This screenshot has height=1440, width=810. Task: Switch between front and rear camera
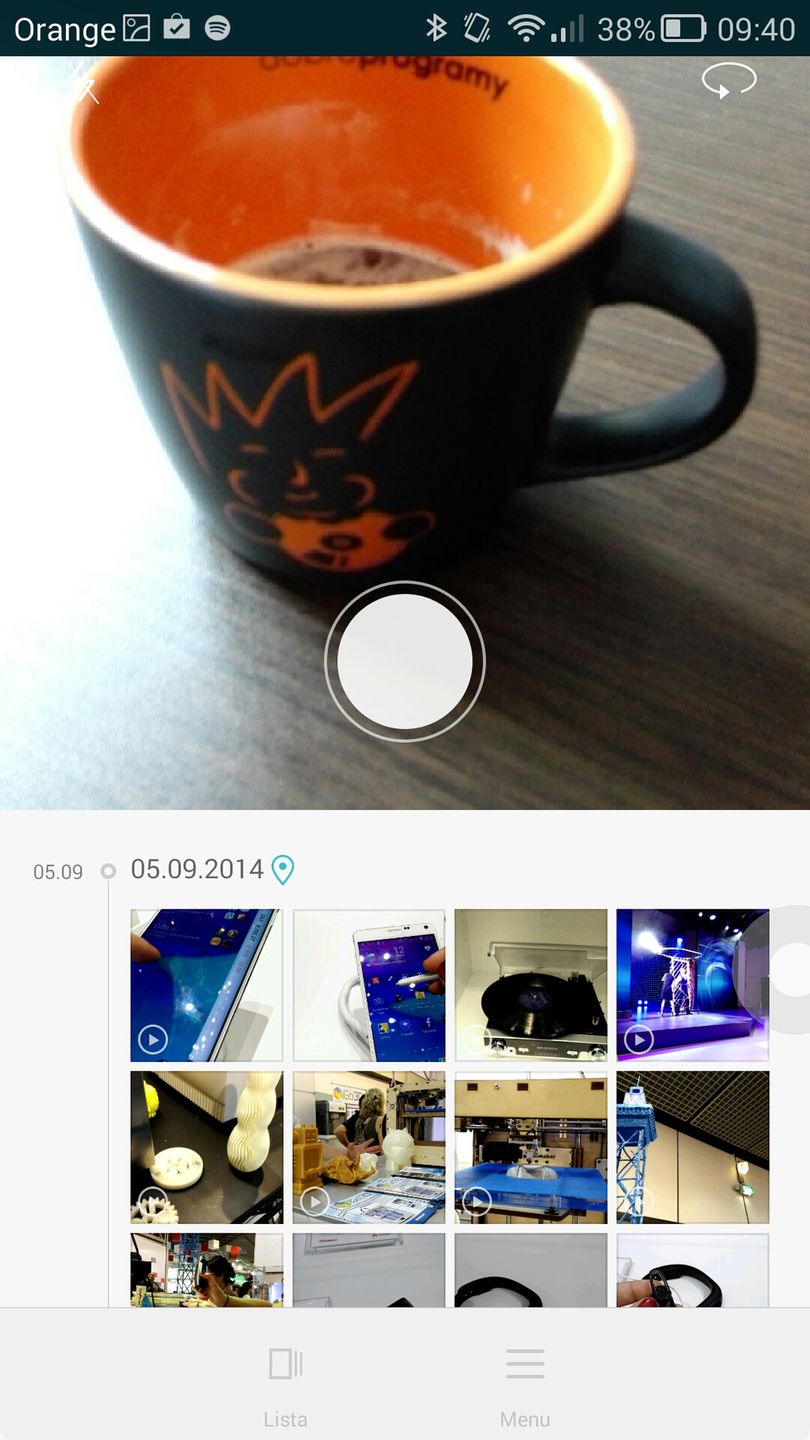click(x=729, y=82)
